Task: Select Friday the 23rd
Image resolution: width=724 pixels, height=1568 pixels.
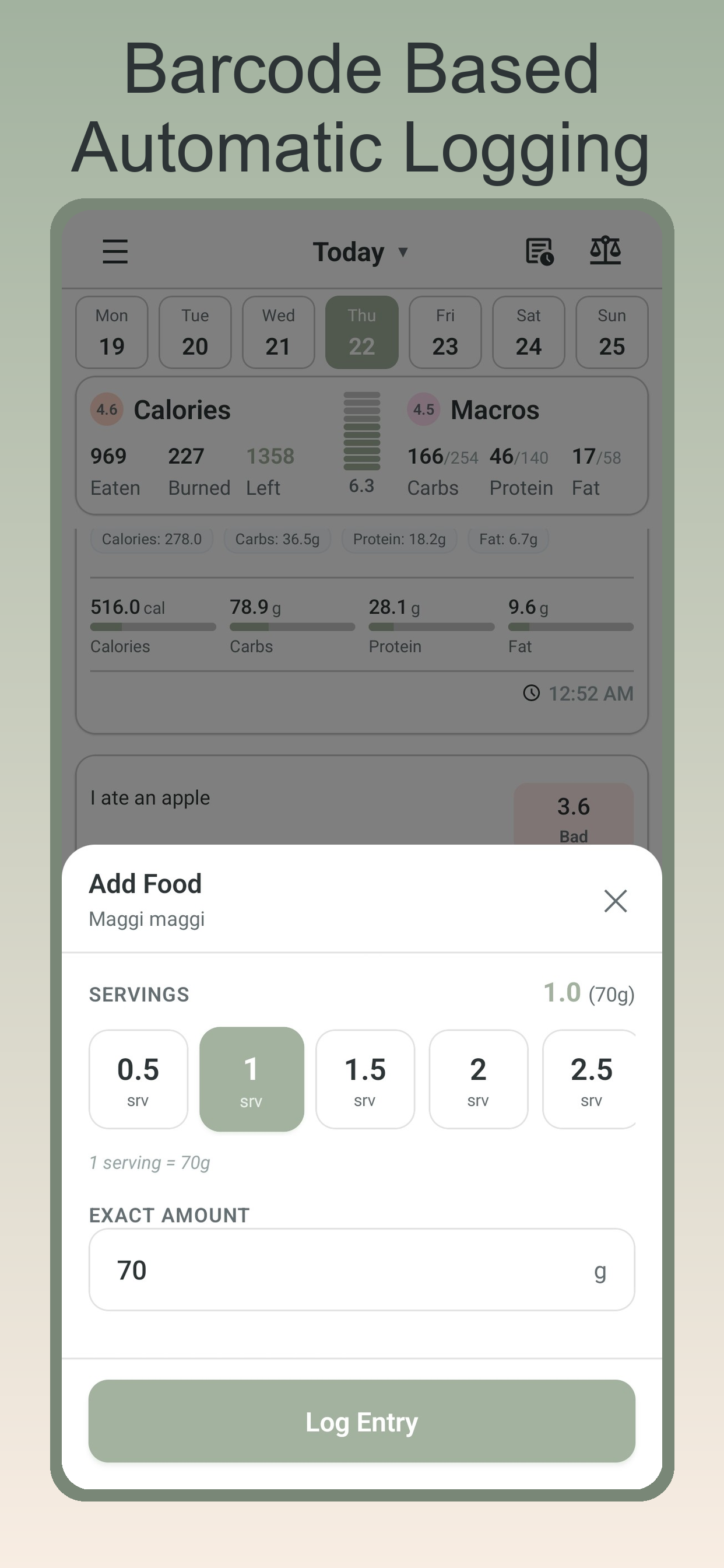Action: (445, 332)
